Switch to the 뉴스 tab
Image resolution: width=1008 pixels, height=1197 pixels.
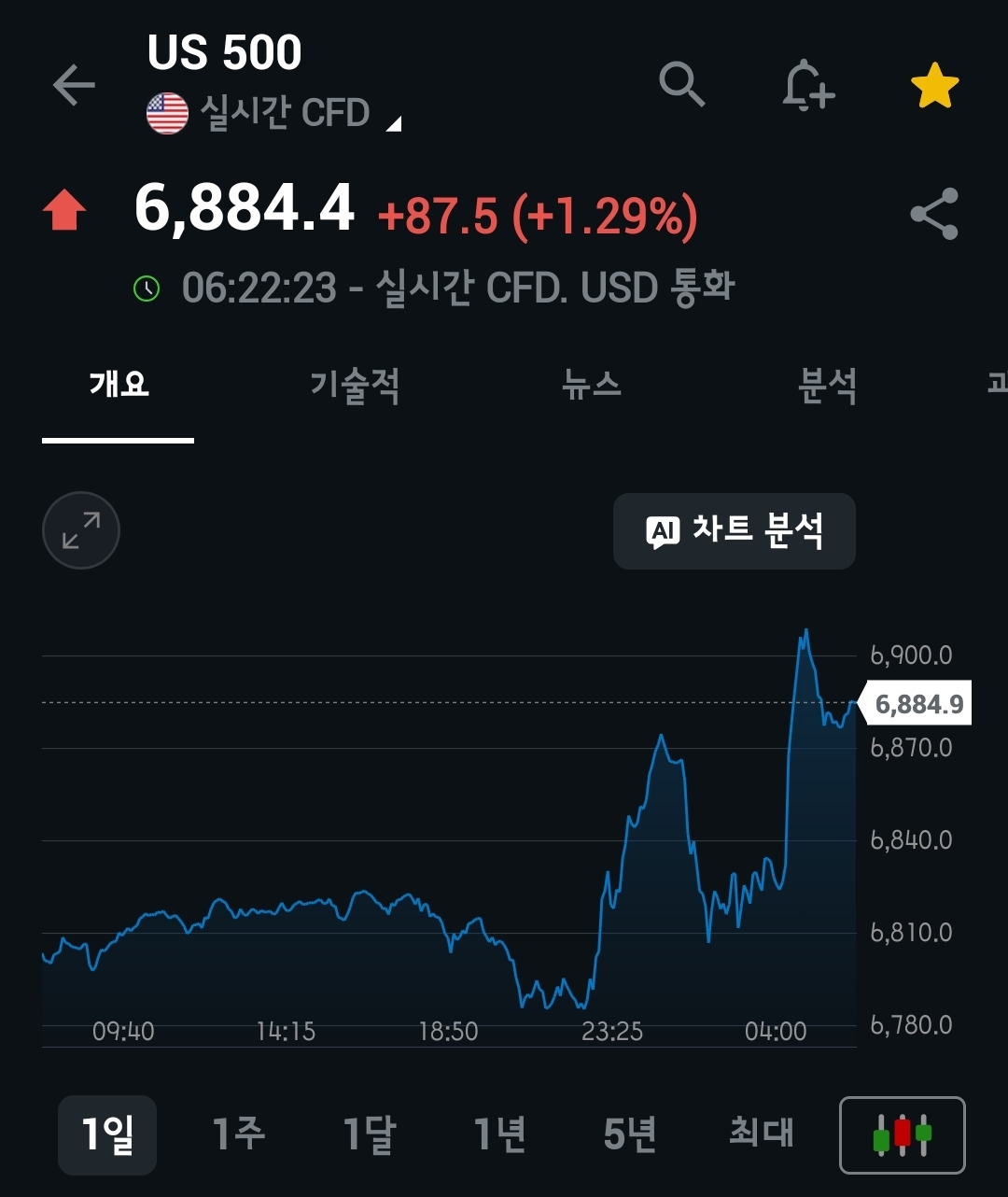[592, 385]
